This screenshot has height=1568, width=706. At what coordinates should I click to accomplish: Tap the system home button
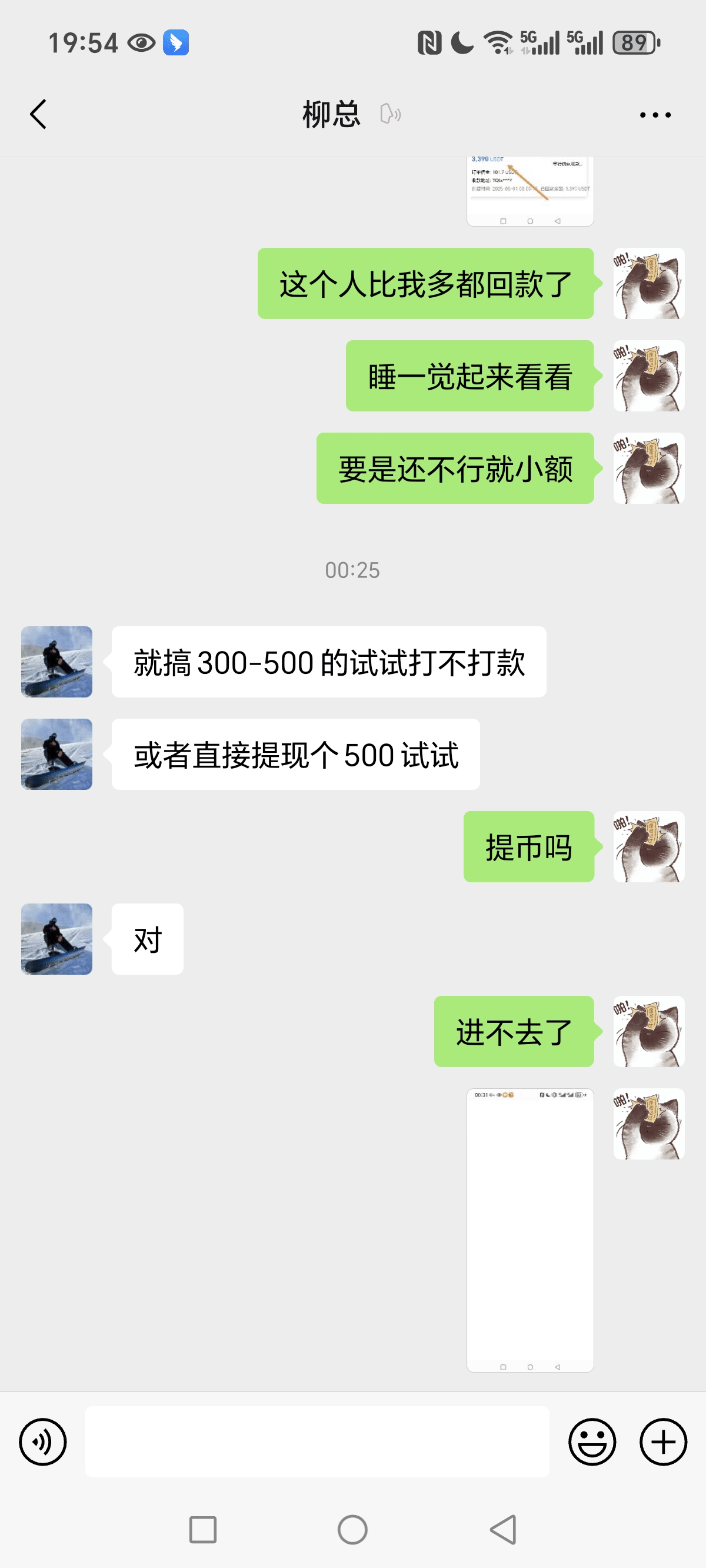[352, 1529]
